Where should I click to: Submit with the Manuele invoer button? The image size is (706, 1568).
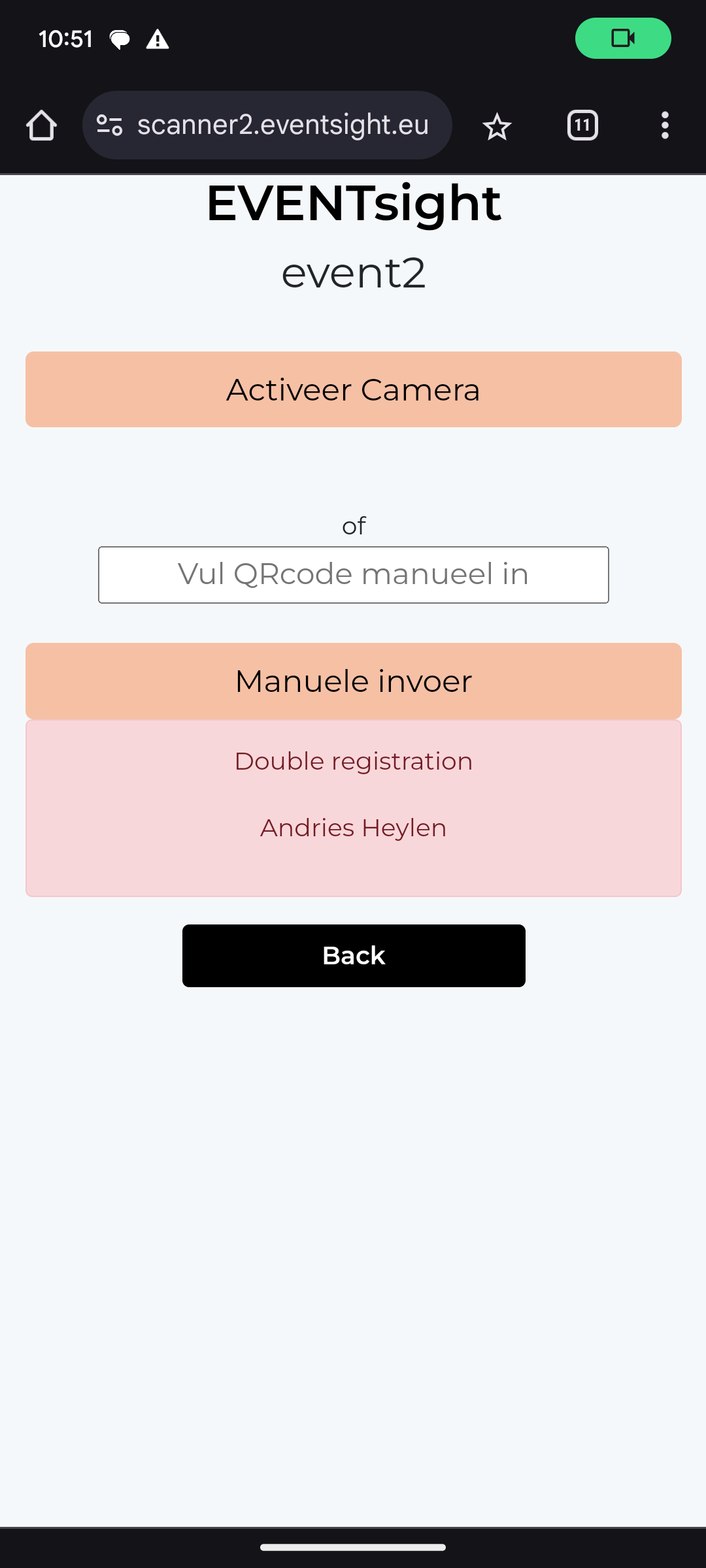[x=354, y=681]
